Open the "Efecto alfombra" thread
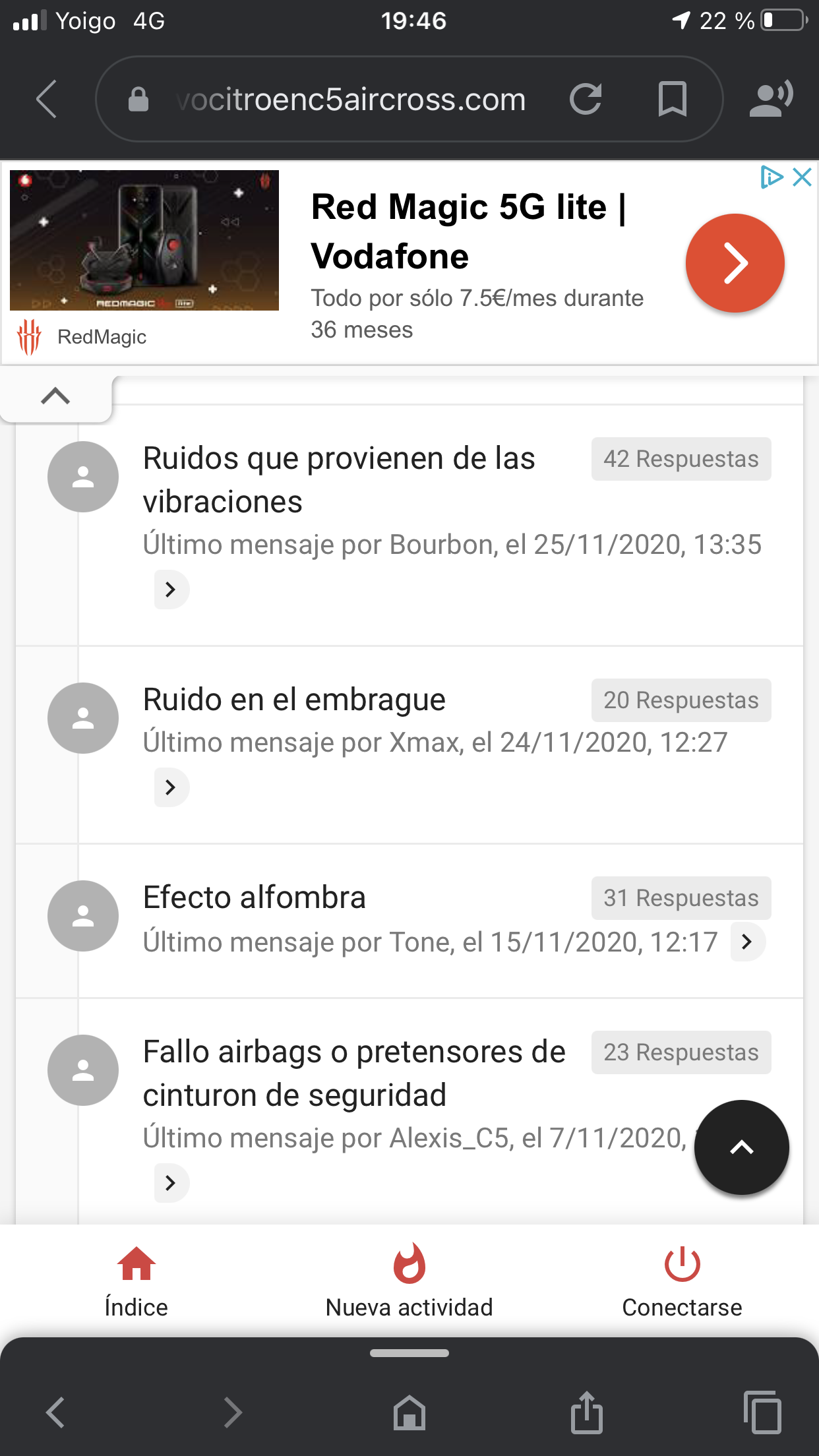Screen dimensions: 819x1456 [255, 897]
